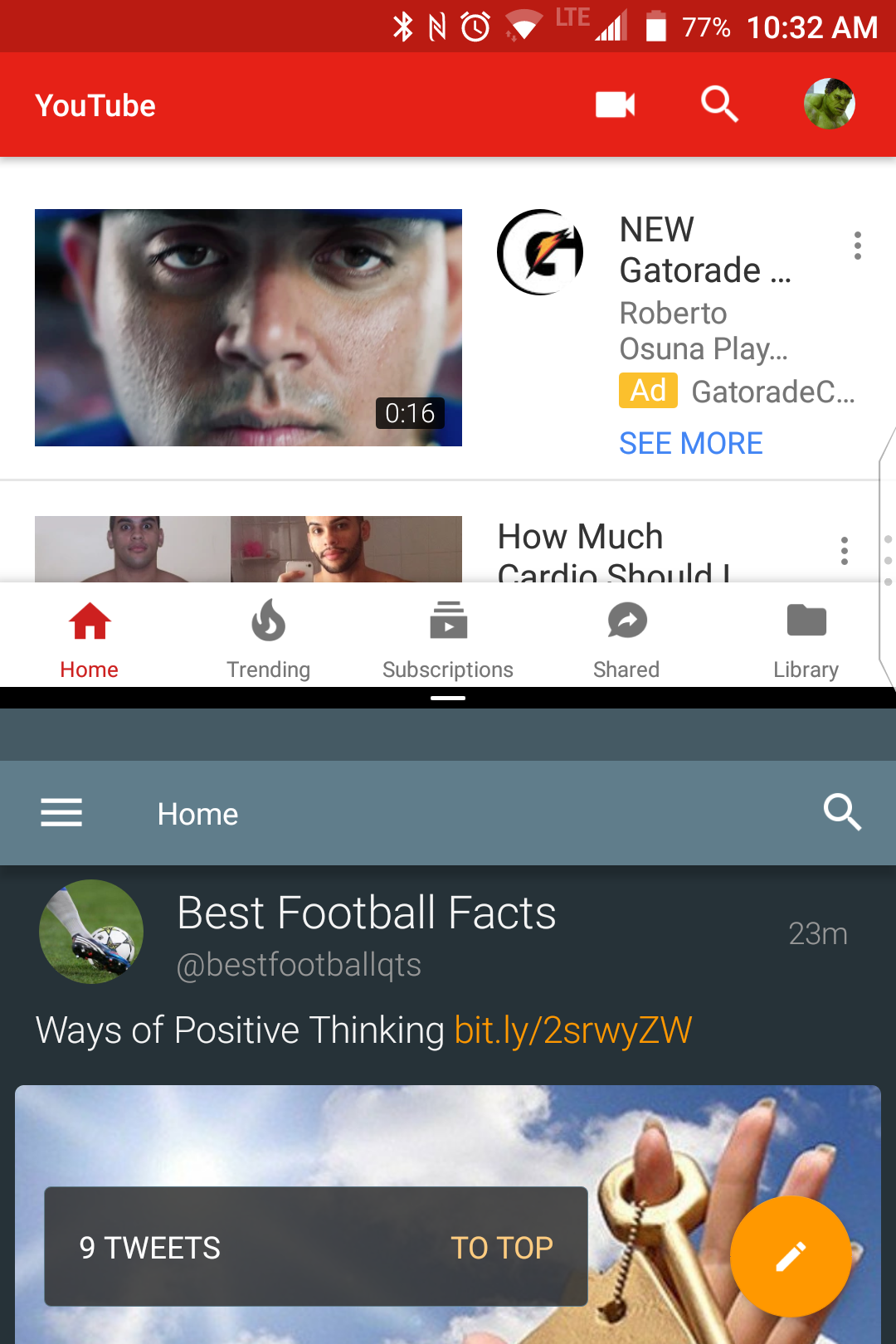Screen dimensions: 896x1344
Task: Search YouTube videos
Action: click(718, 105)
